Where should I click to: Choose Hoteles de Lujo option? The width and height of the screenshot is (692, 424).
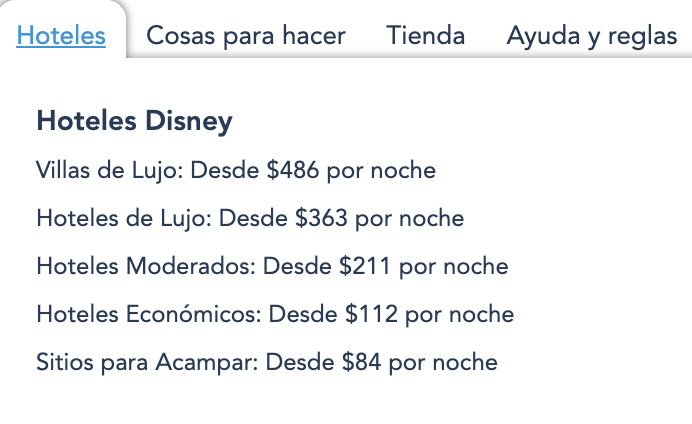coord(249,218)
